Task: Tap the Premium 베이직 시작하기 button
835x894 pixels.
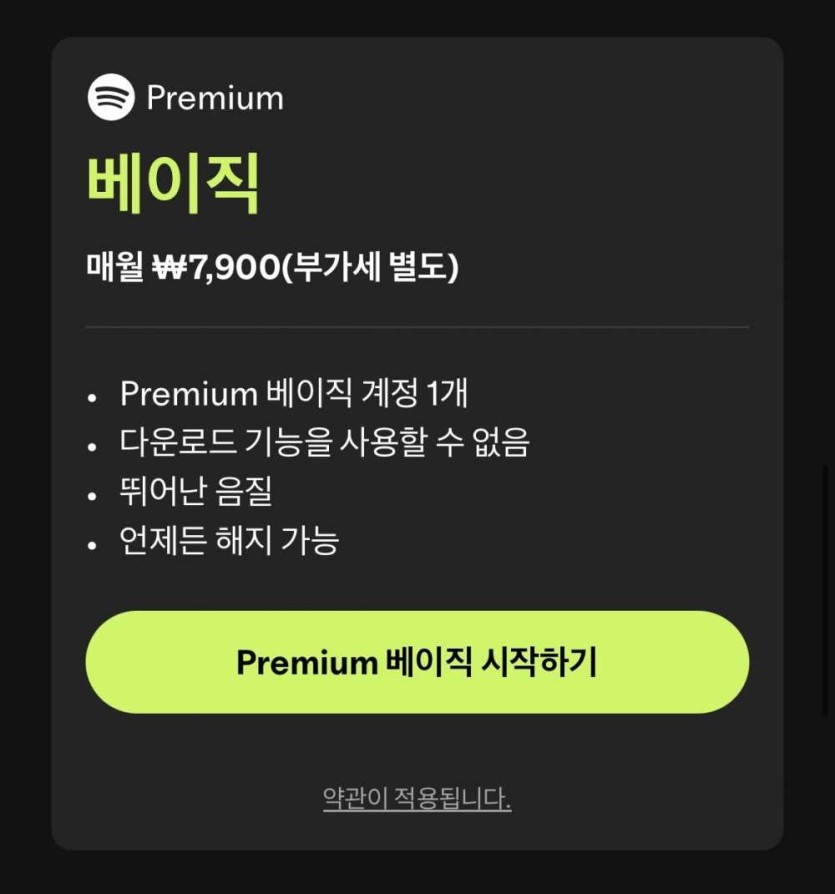Action: pyautogui.click(x=417, y=662)
